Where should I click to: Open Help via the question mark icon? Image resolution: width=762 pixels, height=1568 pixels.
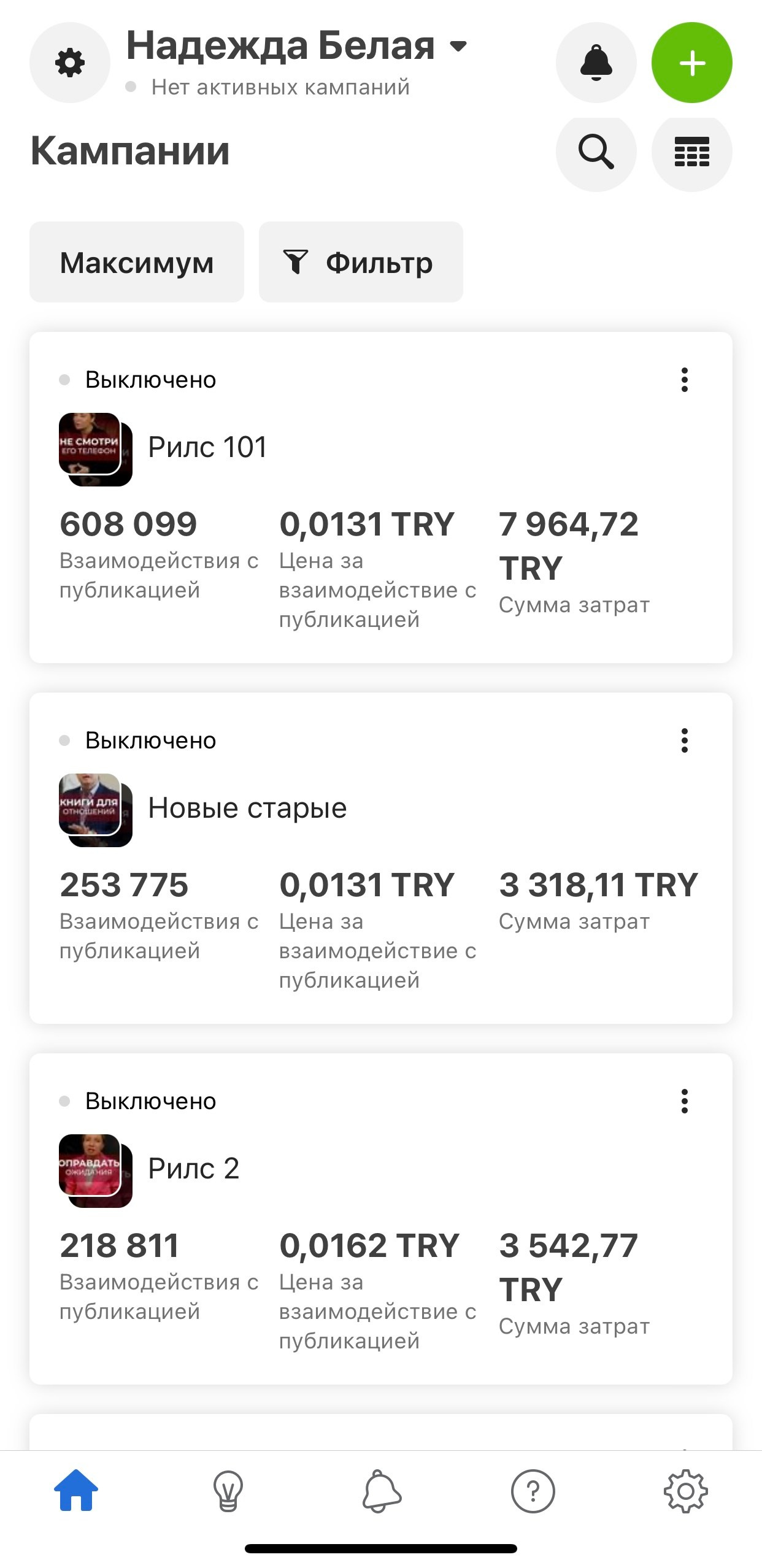pos(533,1492)
